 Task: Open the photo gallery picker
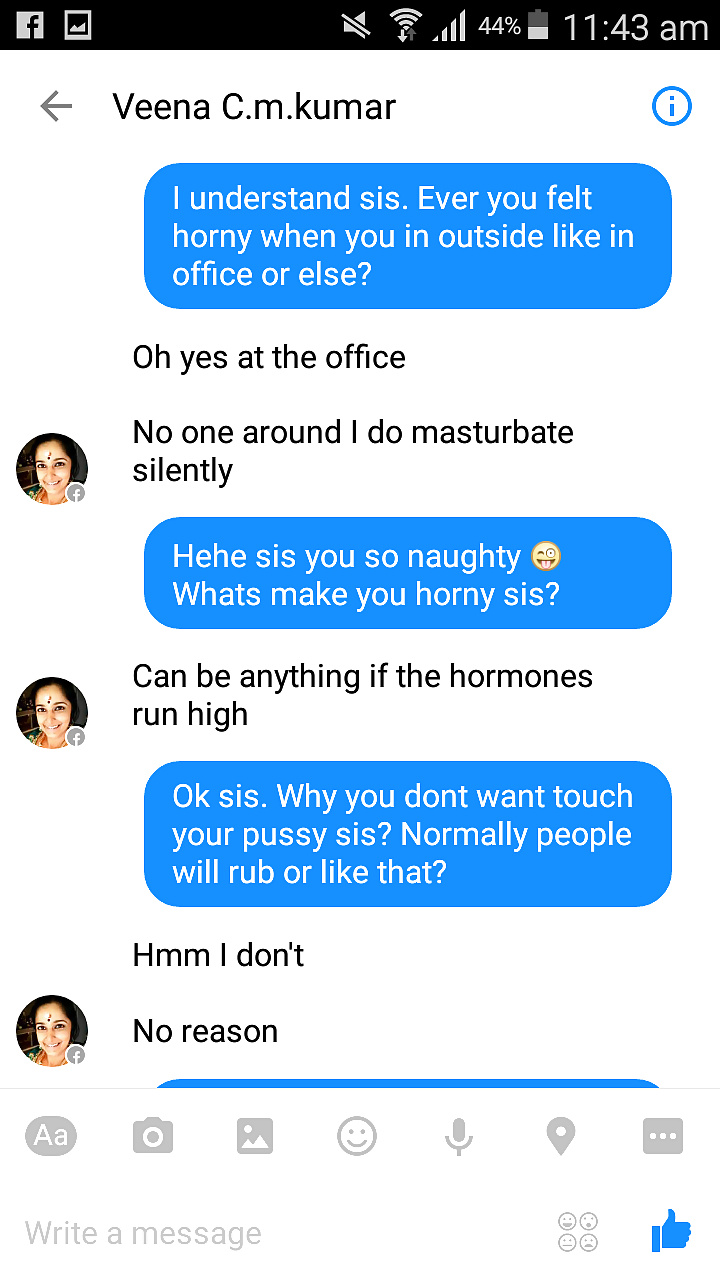(255, 1136)
